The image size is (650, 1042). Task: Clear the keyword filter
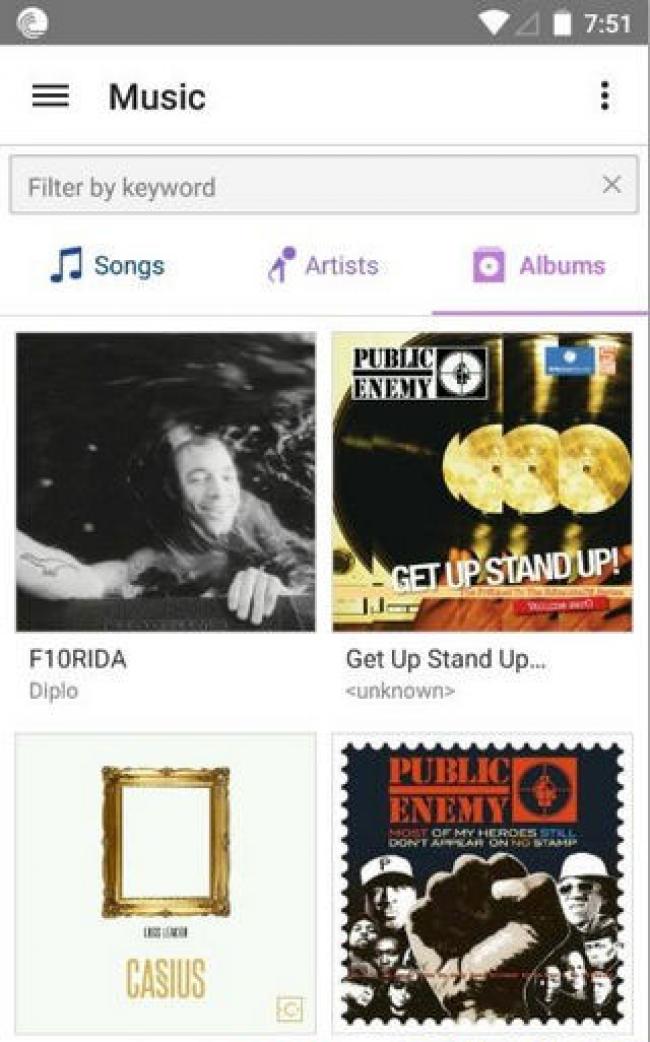[612, 185]
